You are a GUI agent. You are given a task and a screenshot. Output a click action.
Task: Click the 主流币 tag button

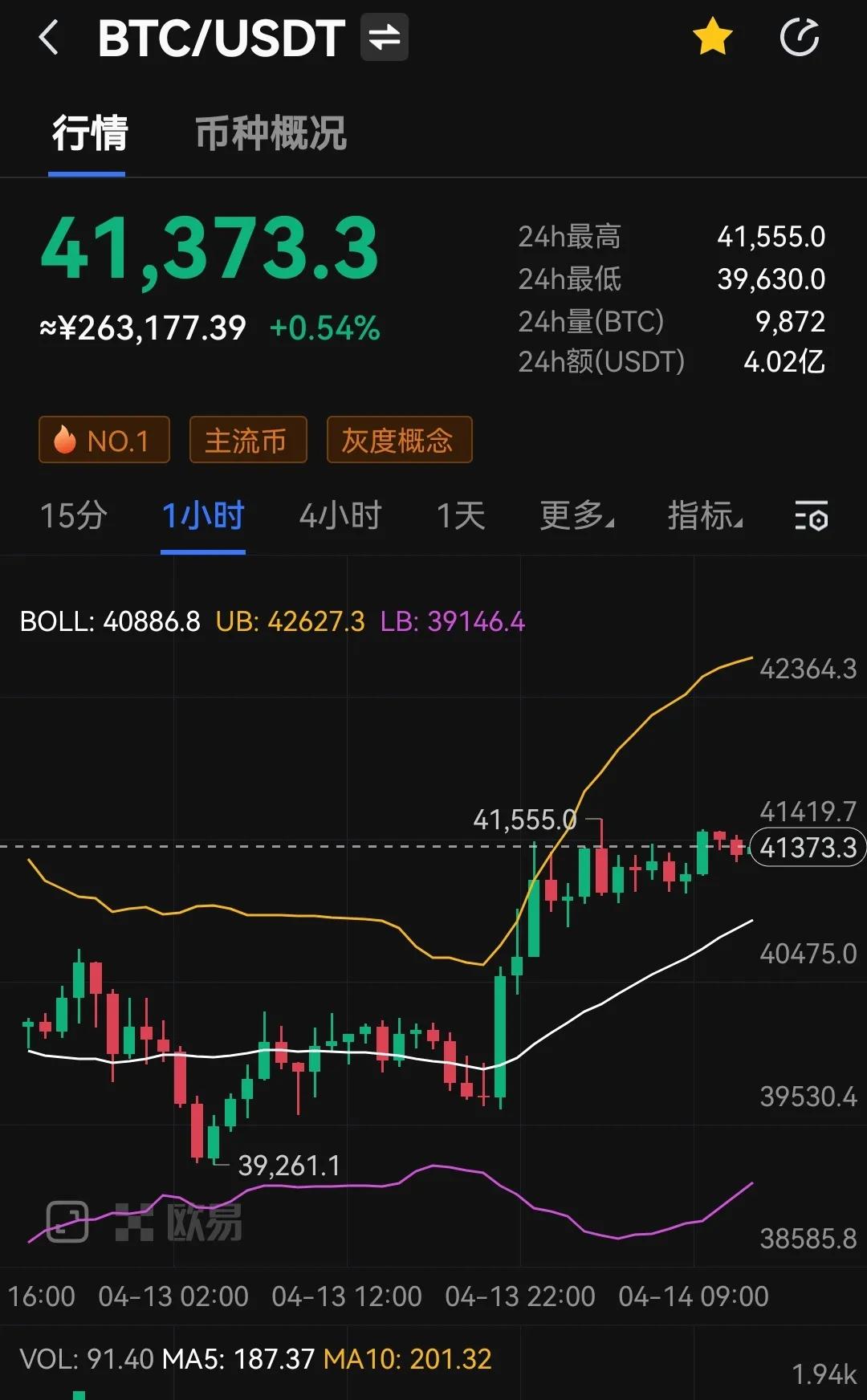coord(247,440)
